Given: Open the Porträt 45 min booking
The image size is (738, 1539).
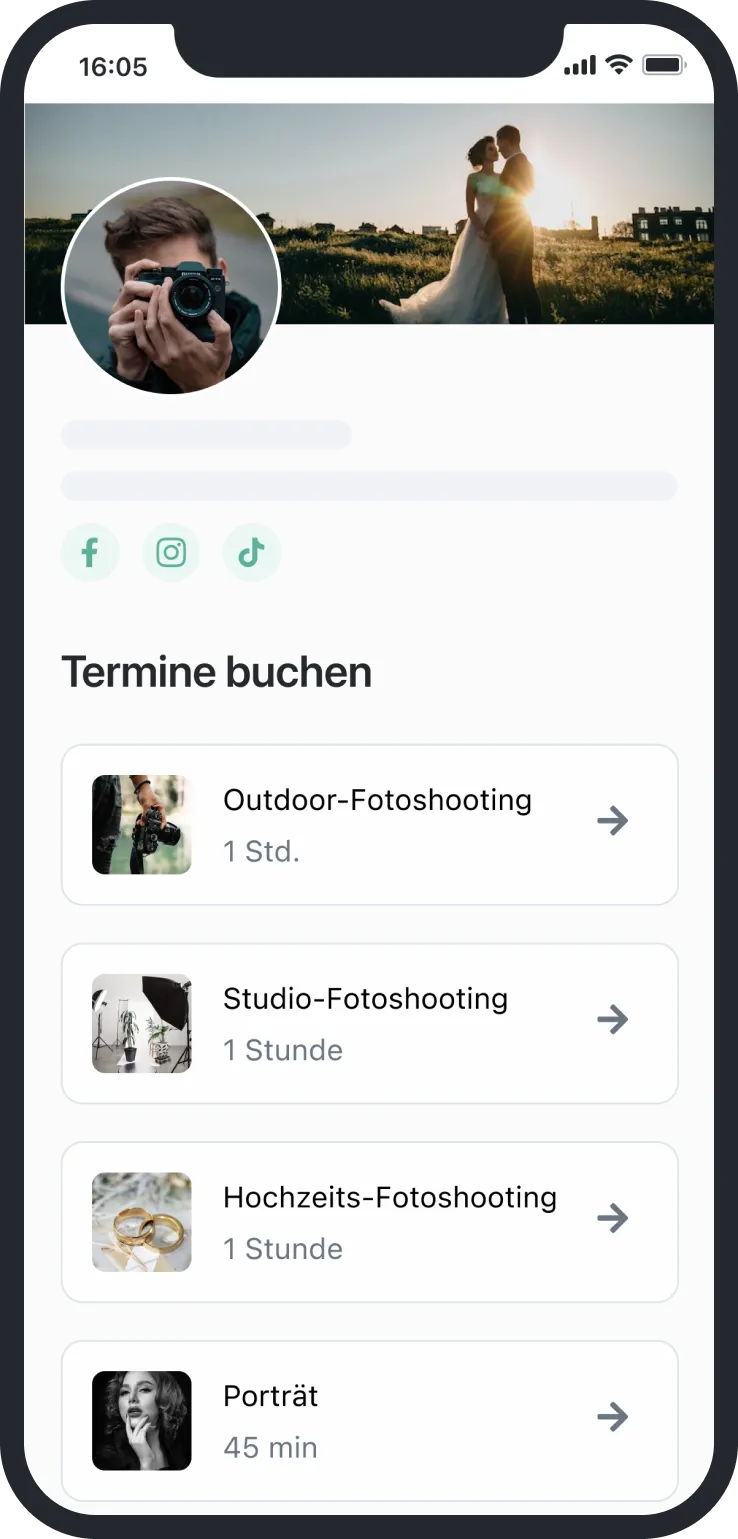Looking at the screenshot, I should 370,1421.
